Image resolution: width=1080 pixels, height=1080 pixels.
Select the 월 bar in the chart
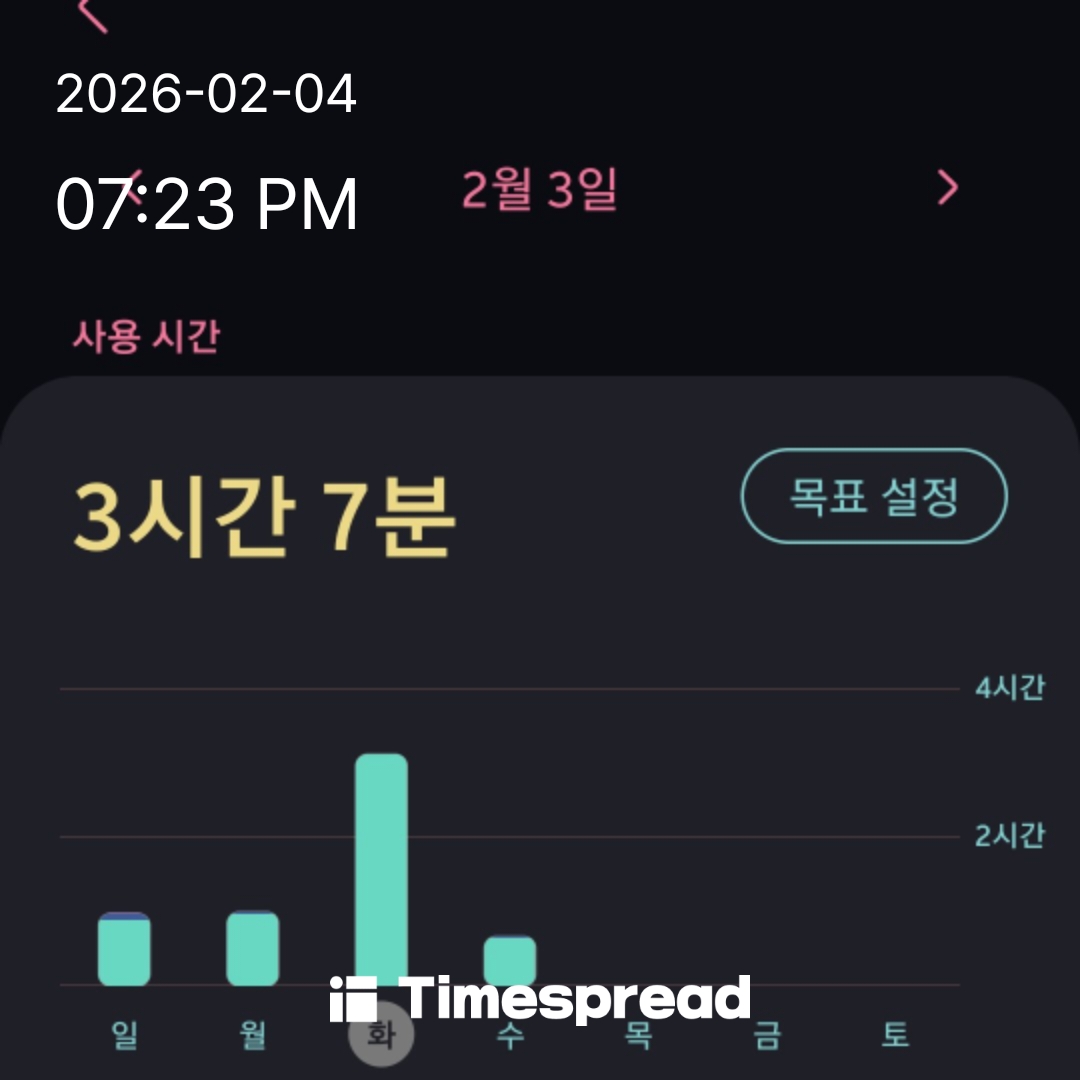click(x=253, y=949)
